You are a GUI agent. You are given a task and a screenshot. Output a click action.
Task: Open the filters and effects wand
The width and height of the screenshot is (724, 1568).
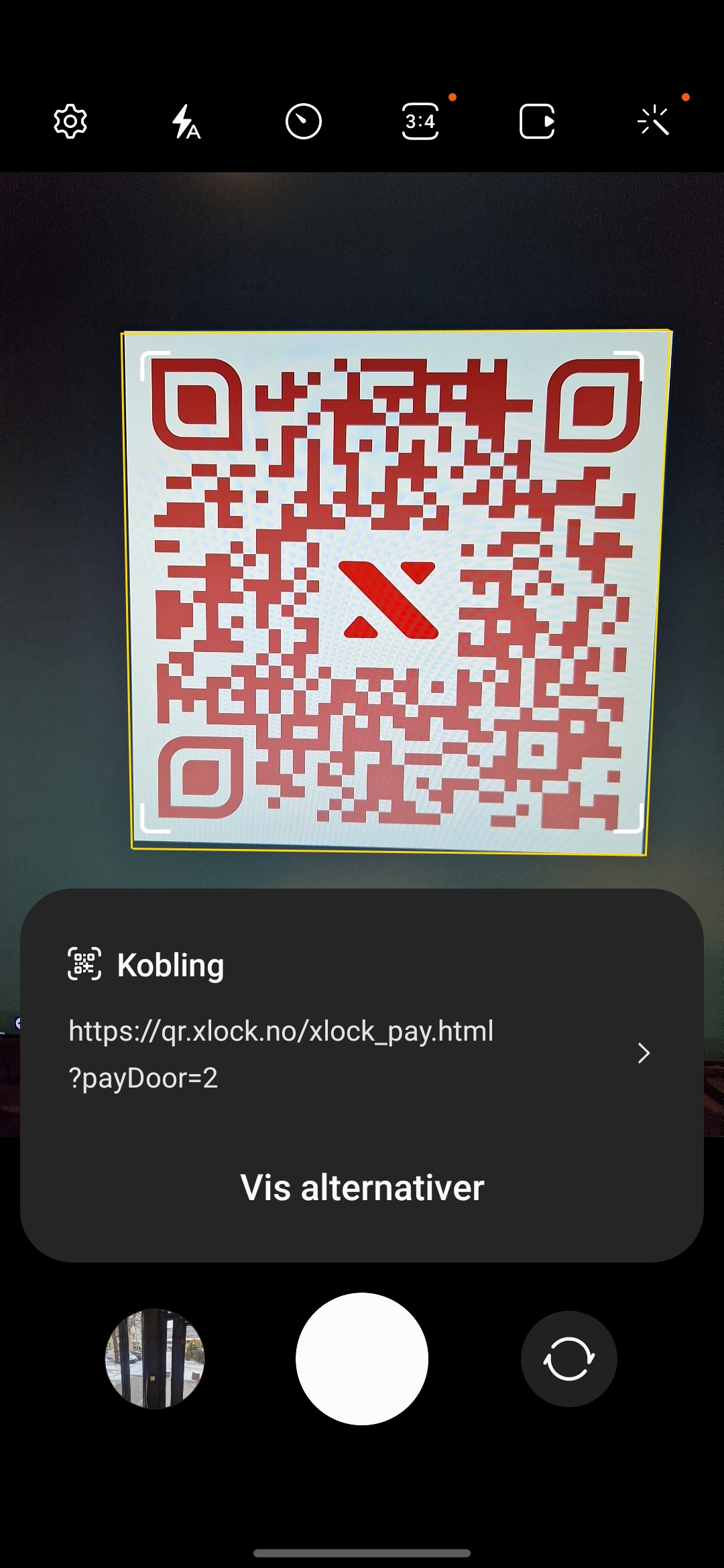tap(654, 121)
